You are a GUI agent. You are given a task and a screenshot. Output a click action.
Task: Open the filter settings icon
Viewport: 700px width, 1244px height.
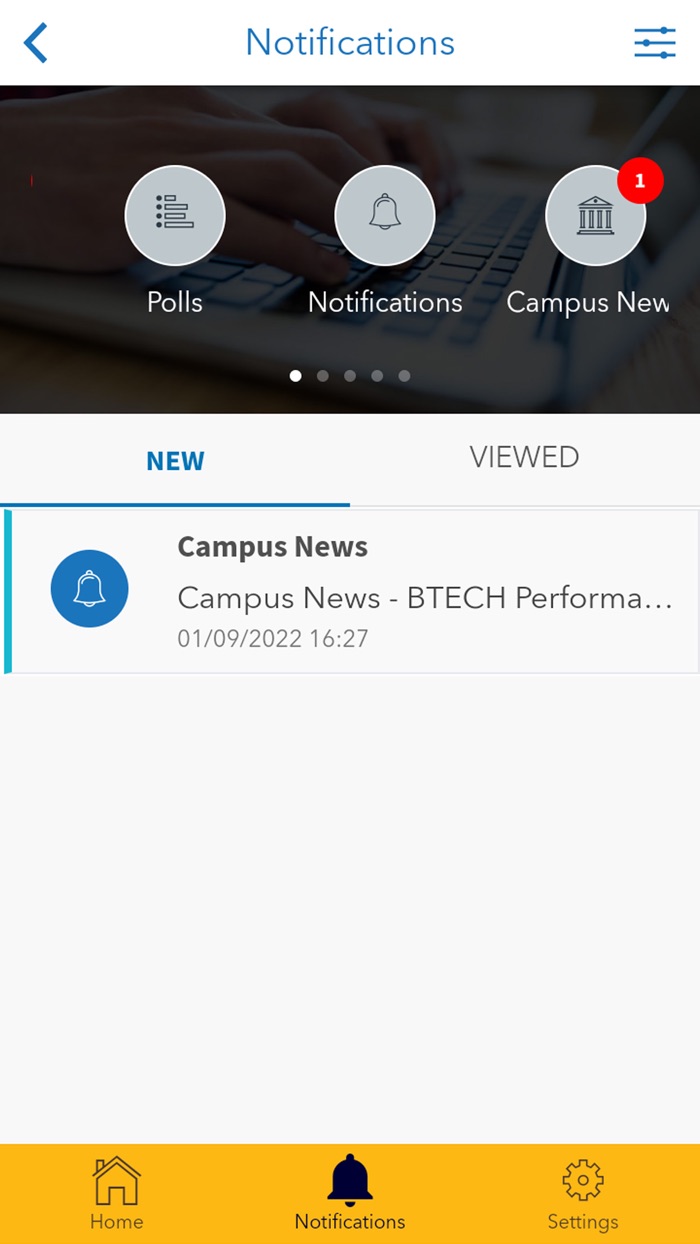click(655, 43)
